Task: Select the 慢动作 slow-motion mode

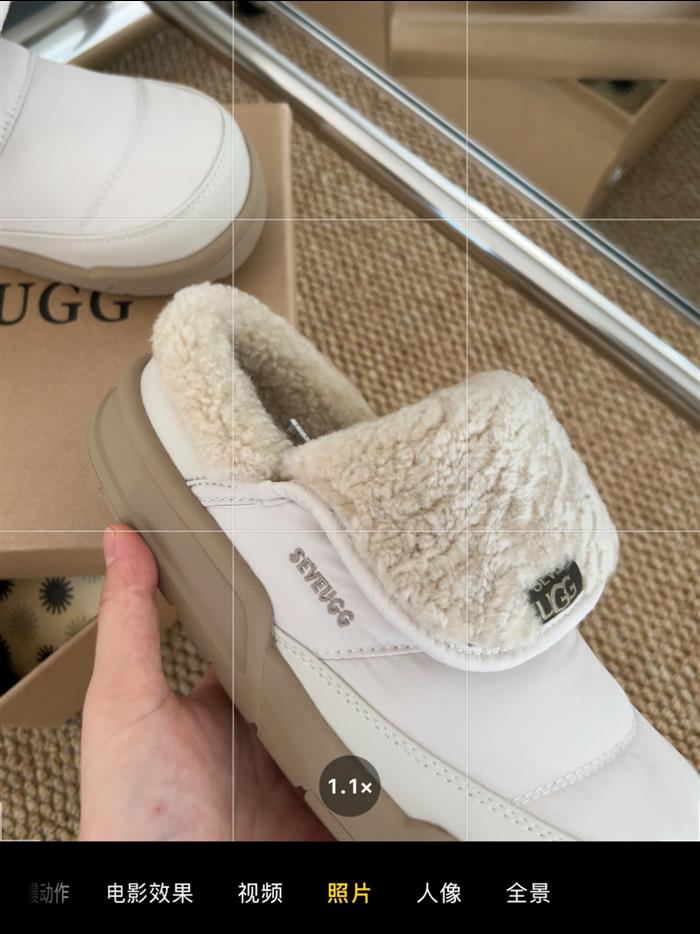Action: point(48,893)
